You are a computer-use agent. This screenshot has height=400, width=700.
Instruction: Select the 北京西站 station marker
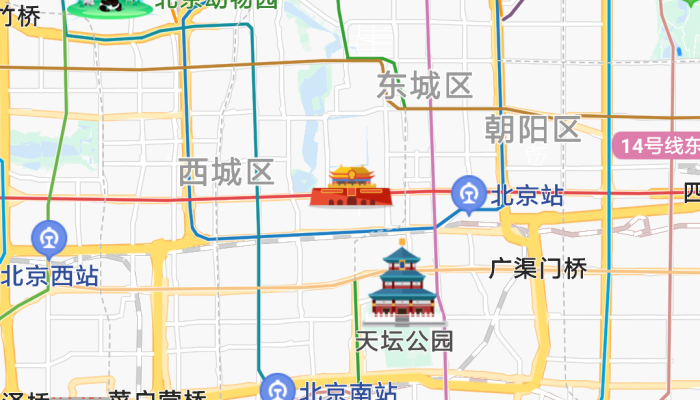pyautogui.click(x=47, y=239)
